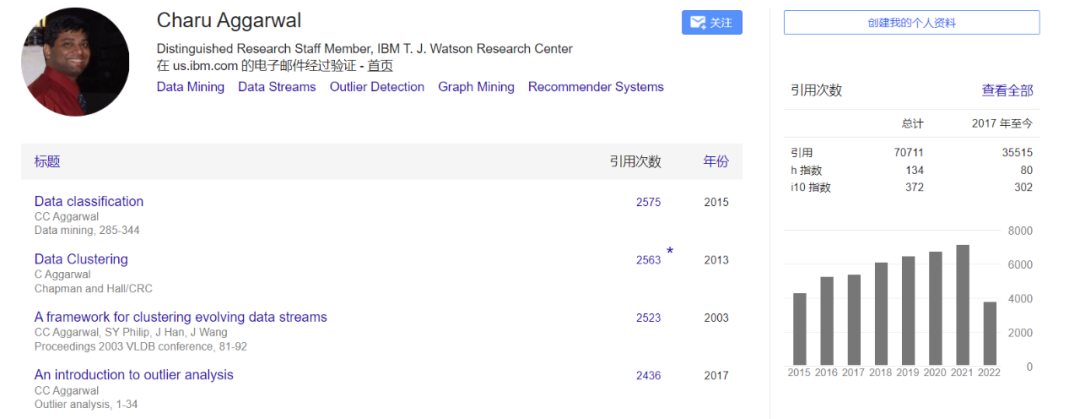Image resolution: width=1080 pixels, height=419 pixels.
Task: View the 2563 citations of Data Clustering
Action: pyautogui.click(x=648, y=260)
